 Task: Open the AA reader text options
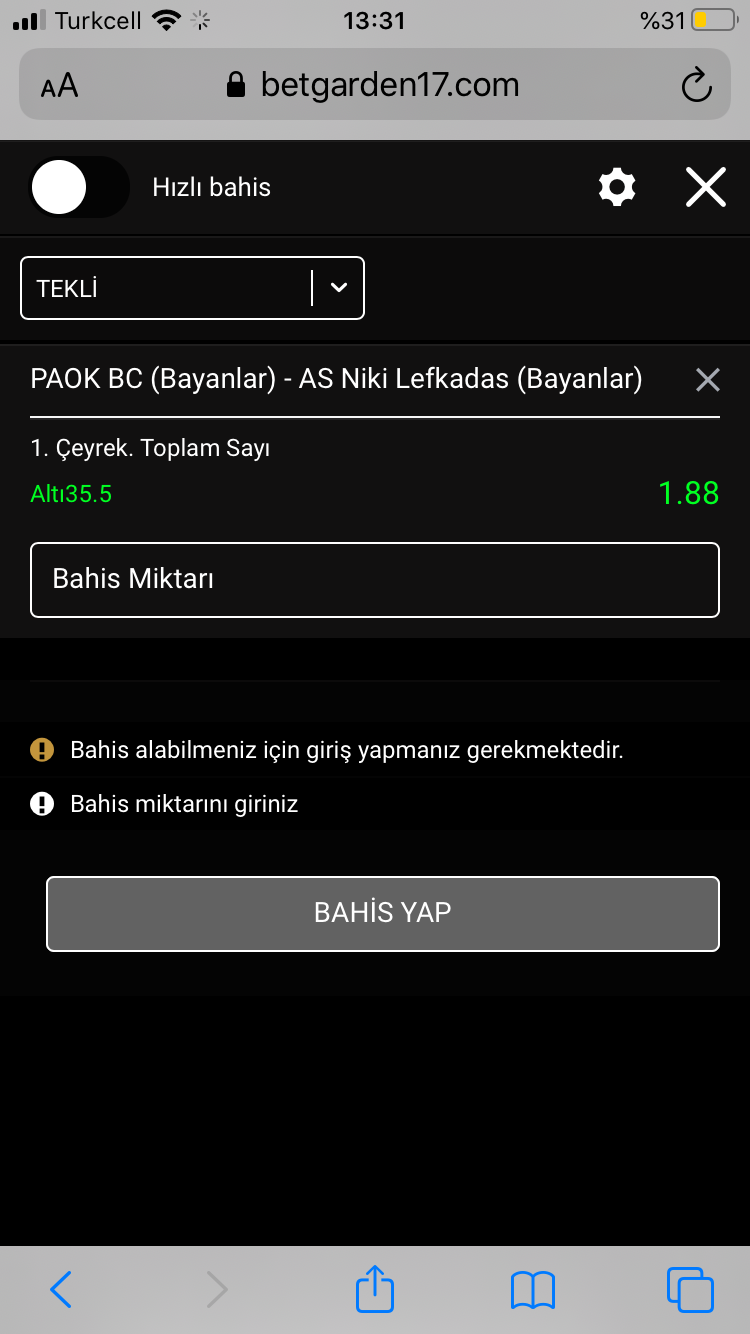point(59,86)
